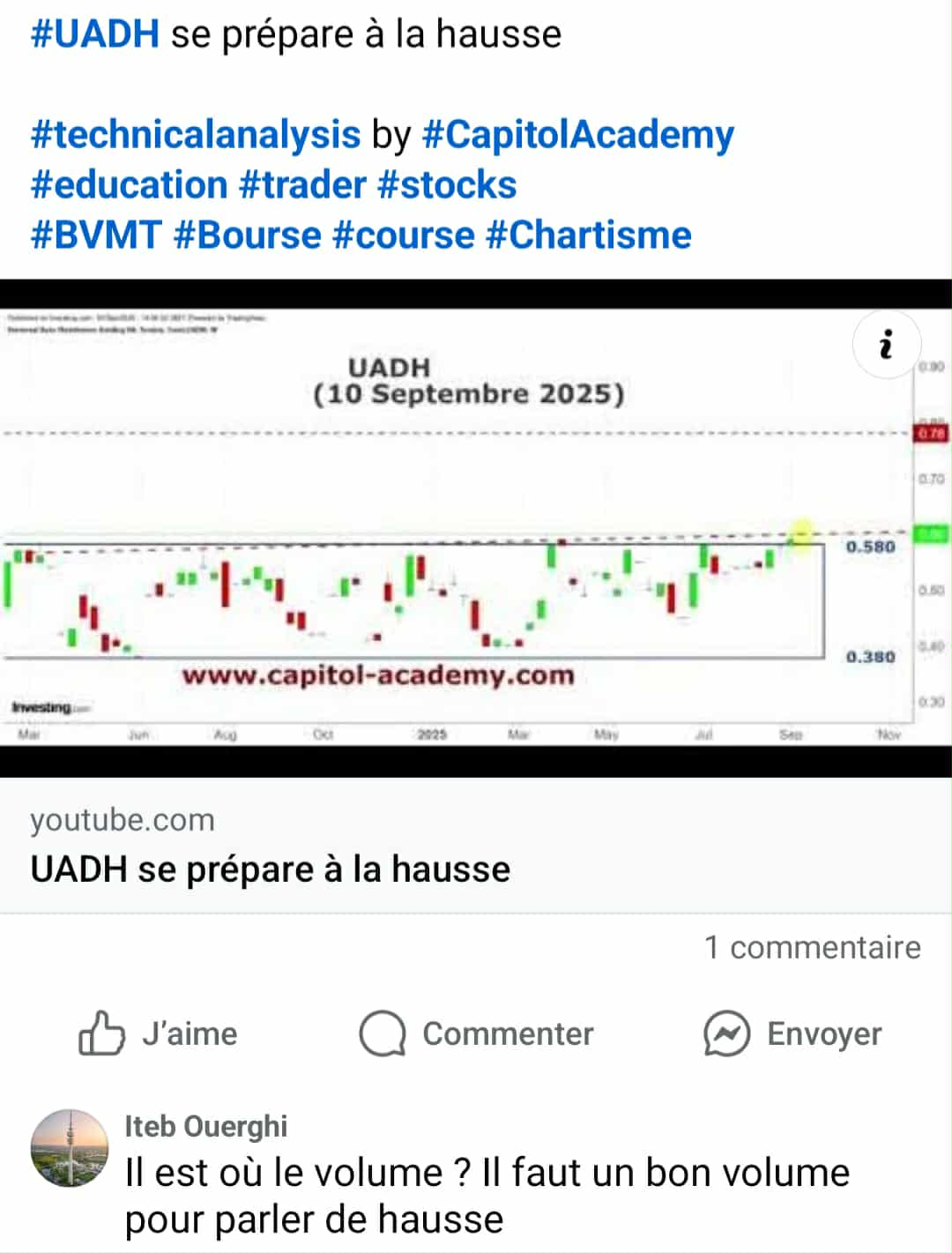Tap Commenter to write a comment
Screen dimensions: 952x1253
pos(477,1033)
